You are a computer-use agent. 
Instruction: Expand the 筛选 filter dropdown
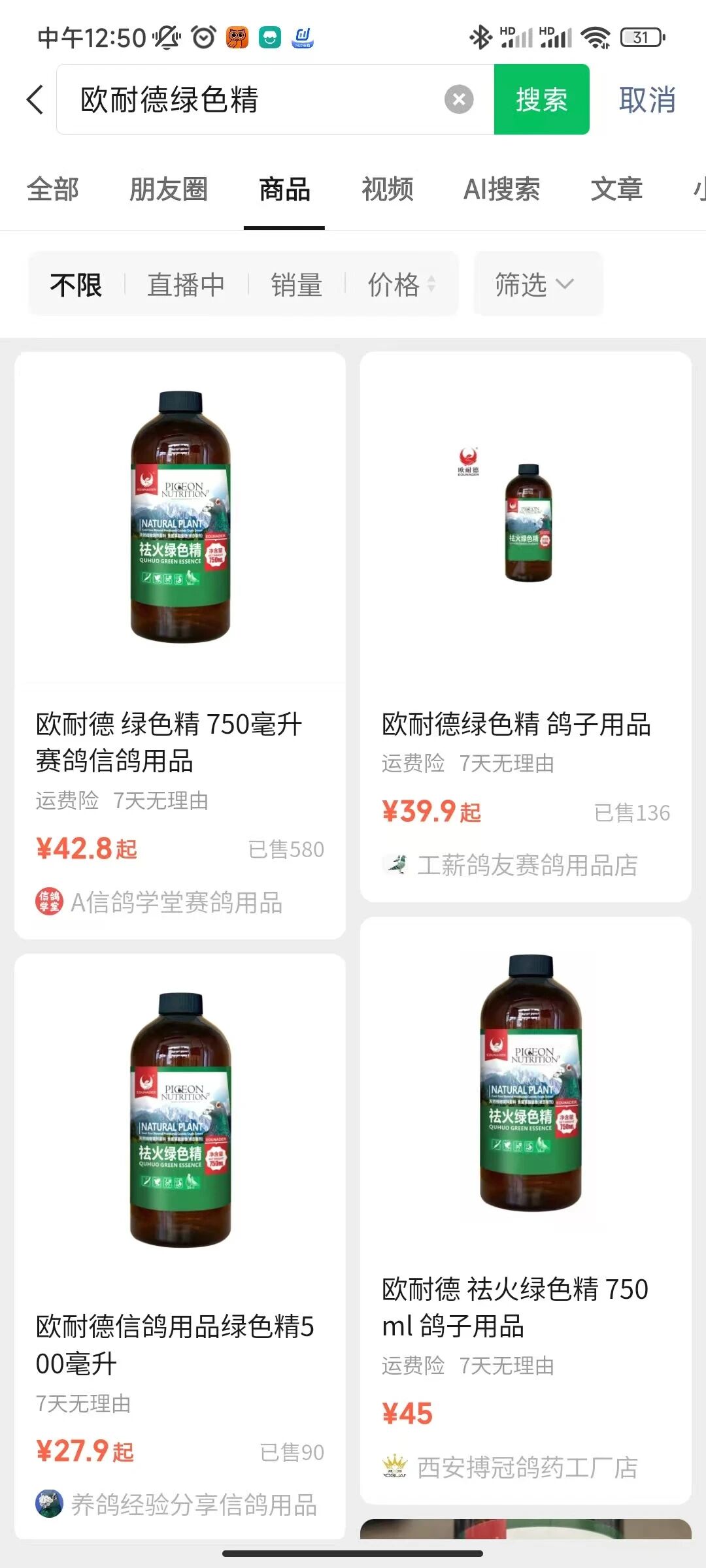(535, 284)
